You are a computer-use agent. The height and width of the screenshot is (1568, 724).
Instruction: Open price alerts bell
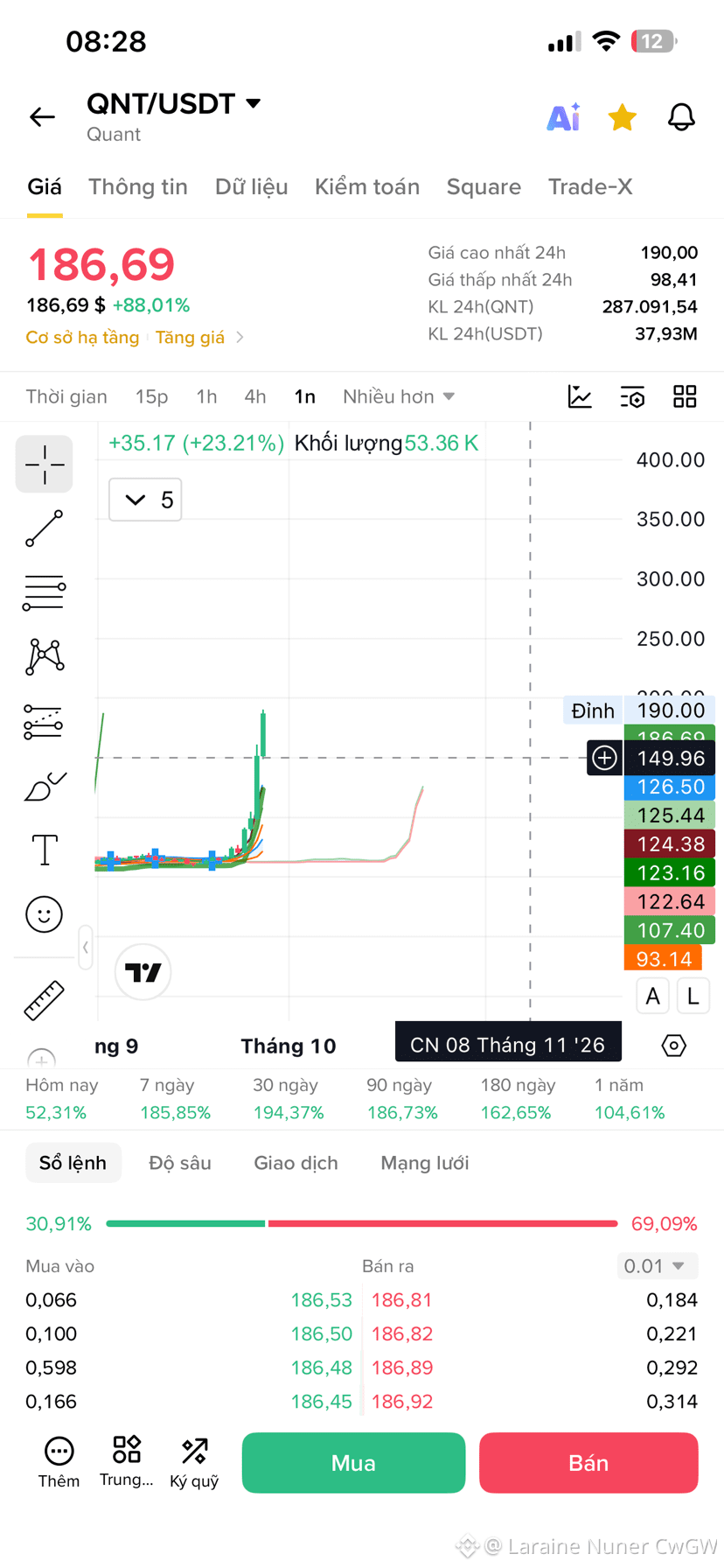[681, 116]
